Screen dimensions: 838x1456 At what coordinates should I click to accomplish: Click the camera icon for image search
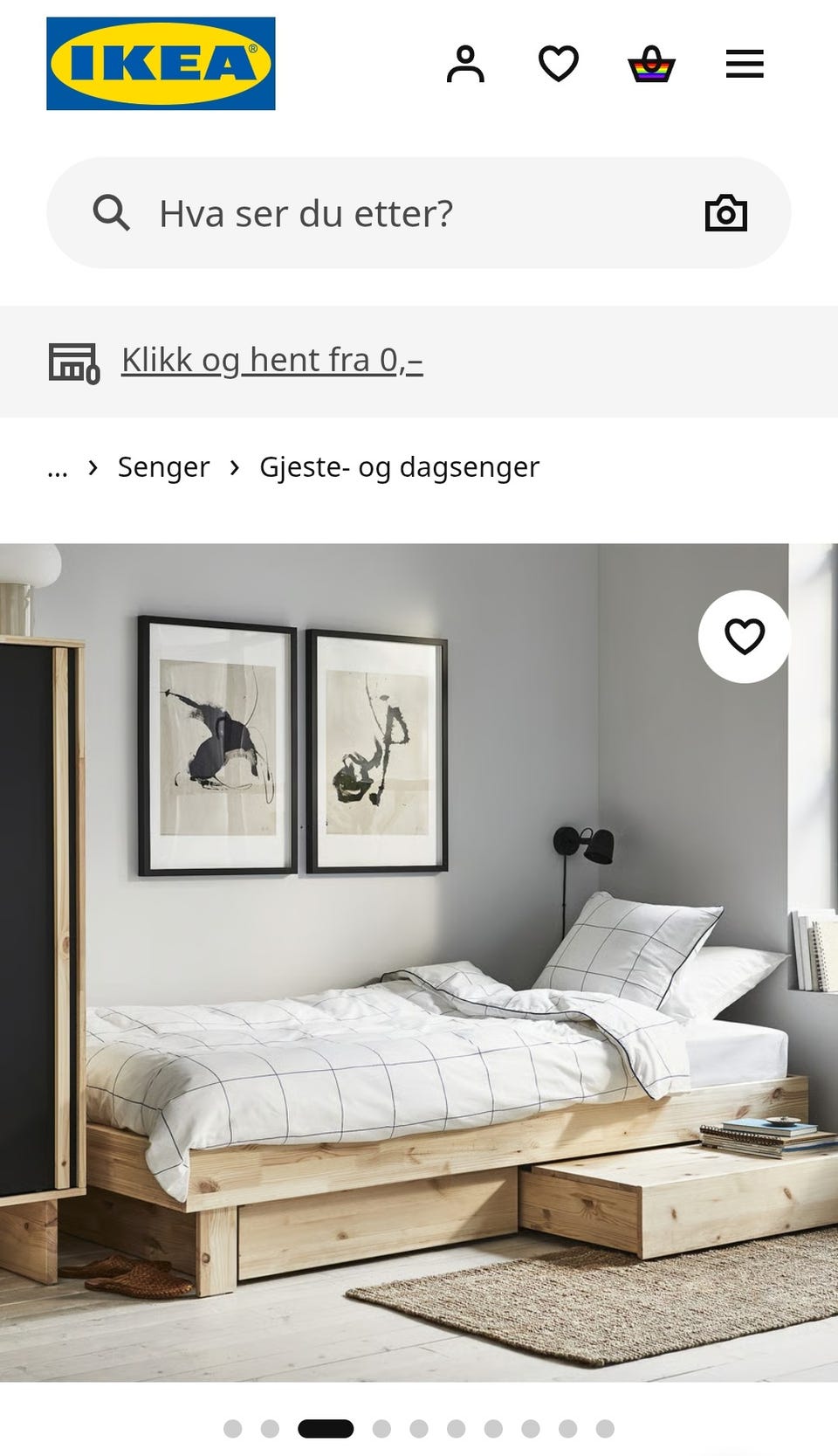[x=724, y=211]
